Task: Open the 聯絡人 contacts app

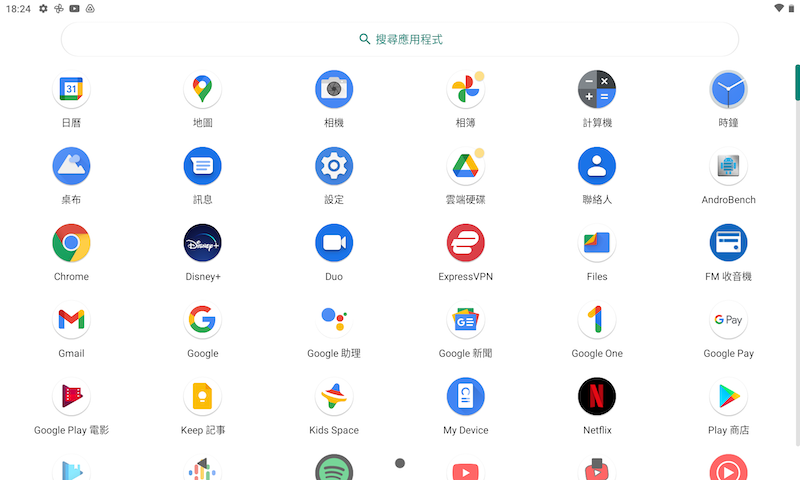Action: (x=597, y=166)
